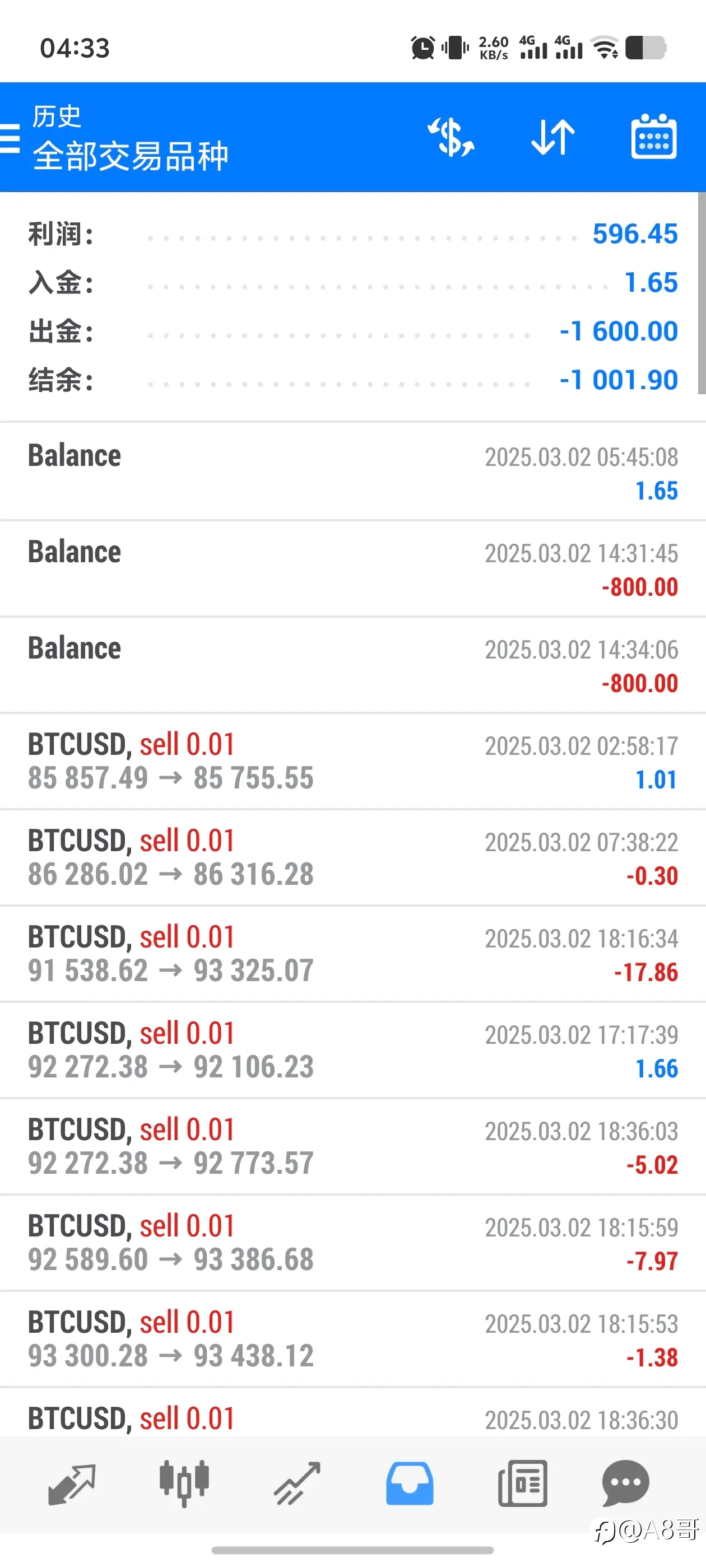Select the History inbox tab
The height and width of the screenshot is (1568, 706).
(x=410, y=1485)
